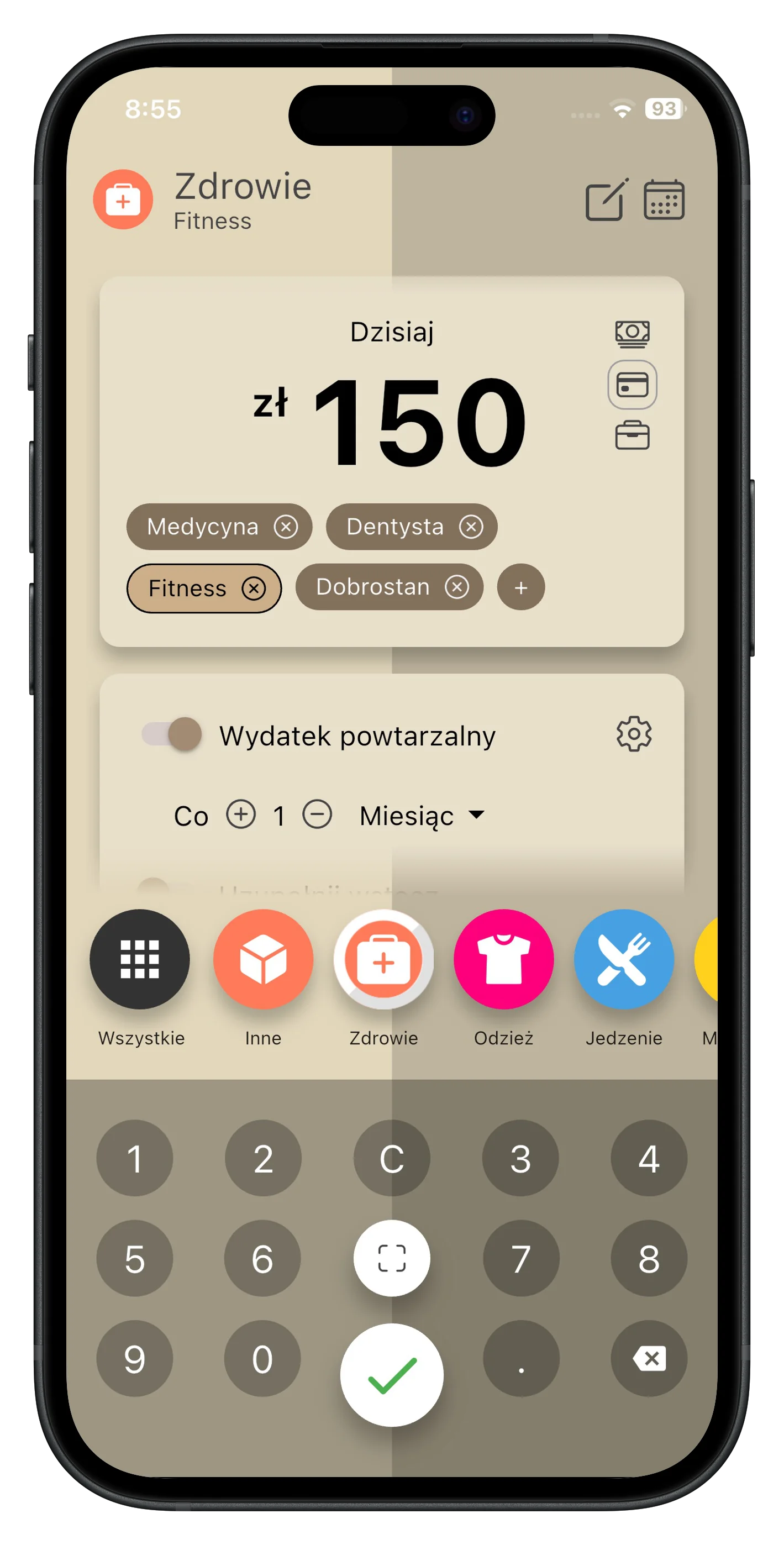The image size is (784, 1545).
Task: Open the note edit icon
Action: click(x=607, y=201)
